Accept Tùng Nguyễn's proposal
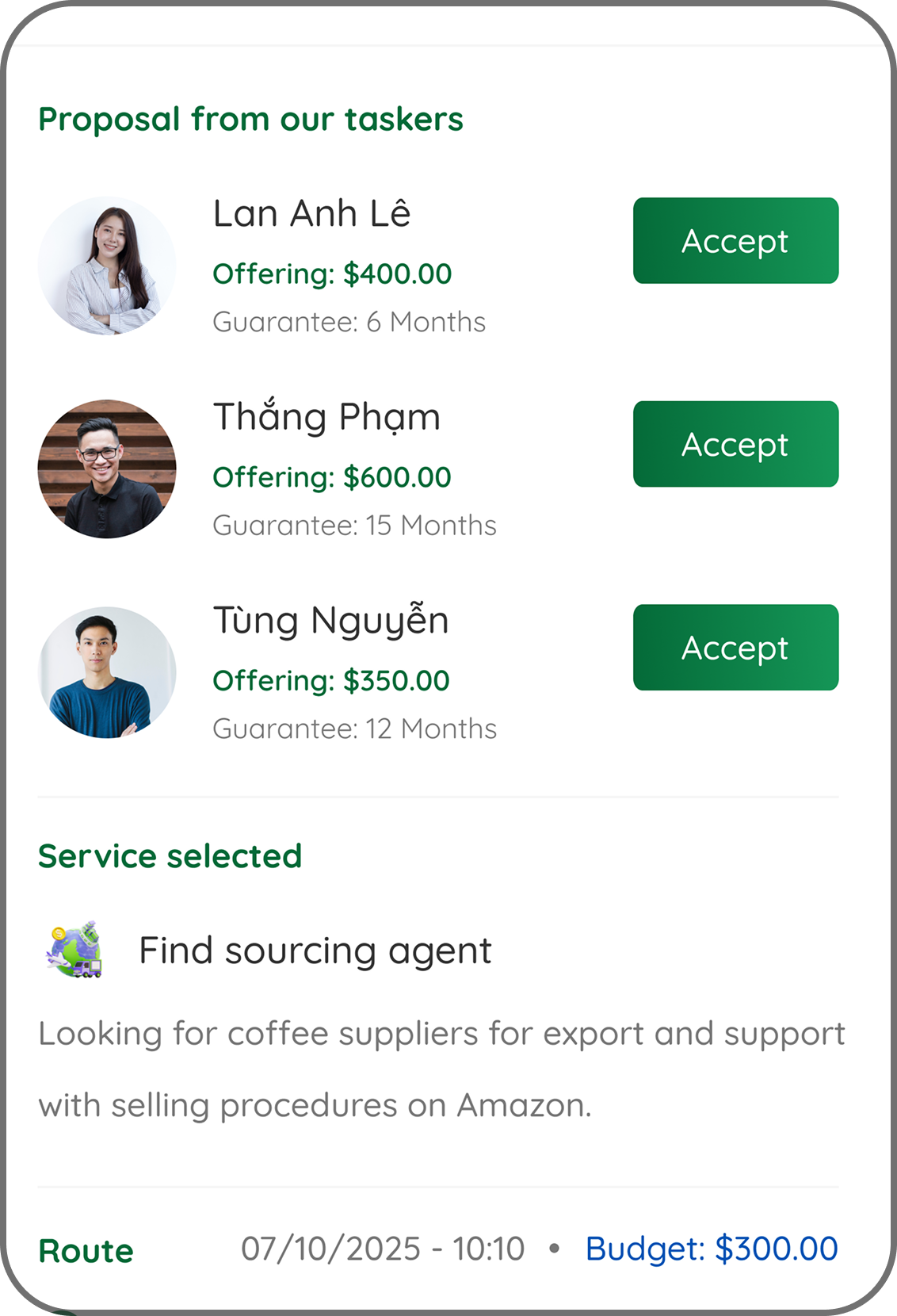897x1316 pixels. pyautogui.click(x=735, y=647)
